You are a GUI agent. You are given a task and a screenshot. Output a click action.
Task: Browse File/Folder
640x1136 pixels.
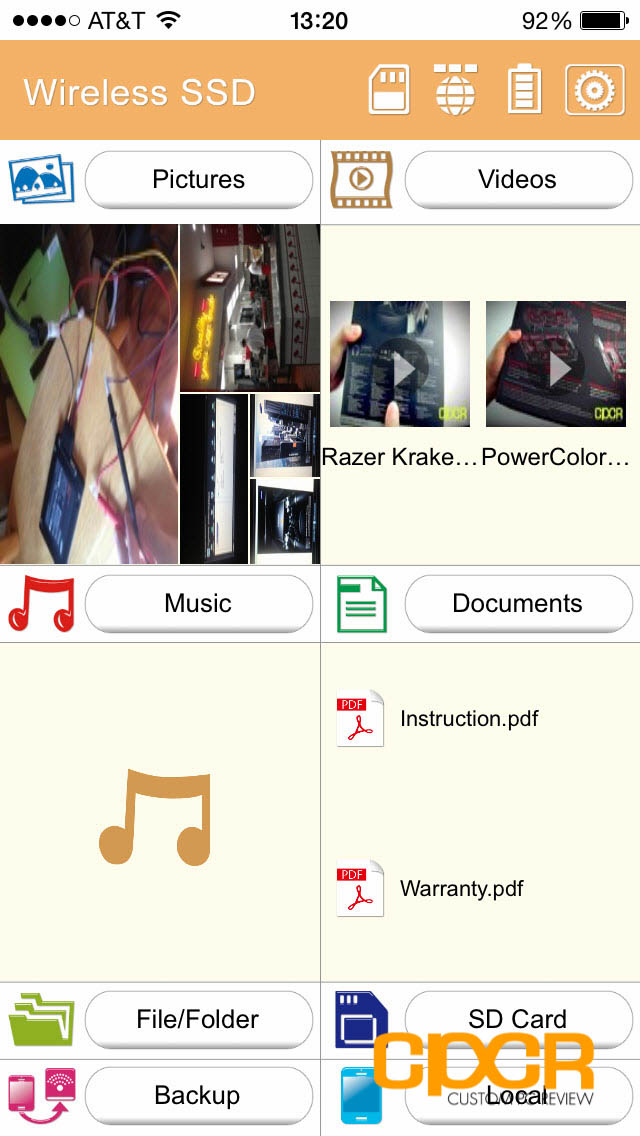click(x=199, y=1019)
